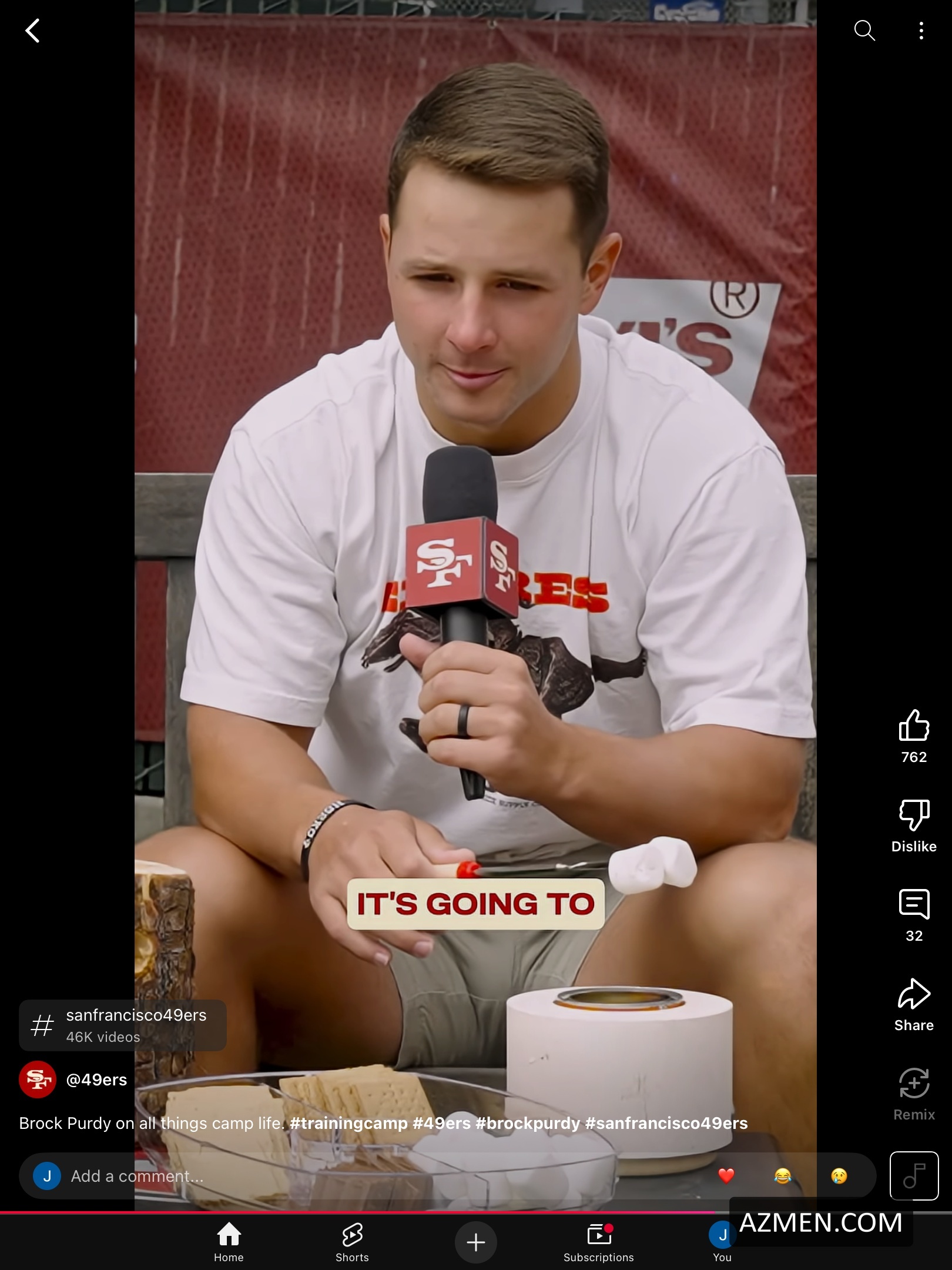Open the sanfrancisco49ers hashtag chip
The image size is (952, 1270).
pos(123,1025)
